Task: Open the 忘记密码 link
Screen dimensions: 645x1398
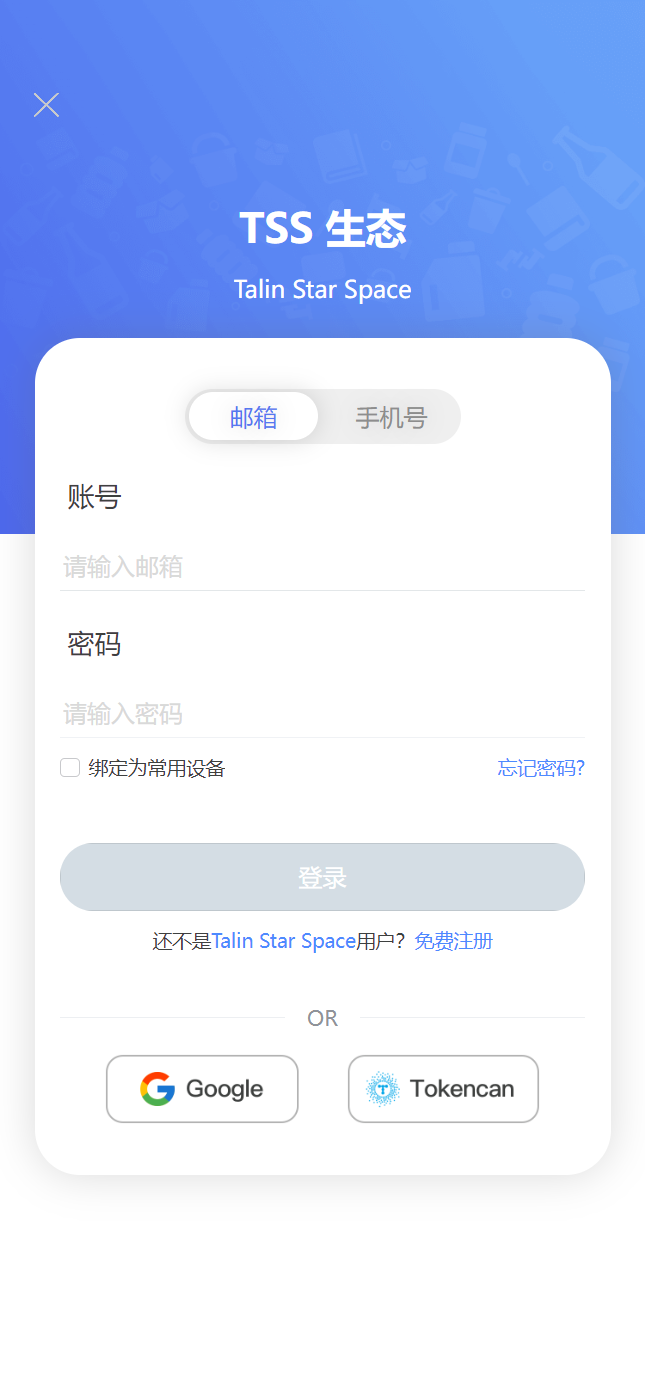Action: [x=541, y=768]
